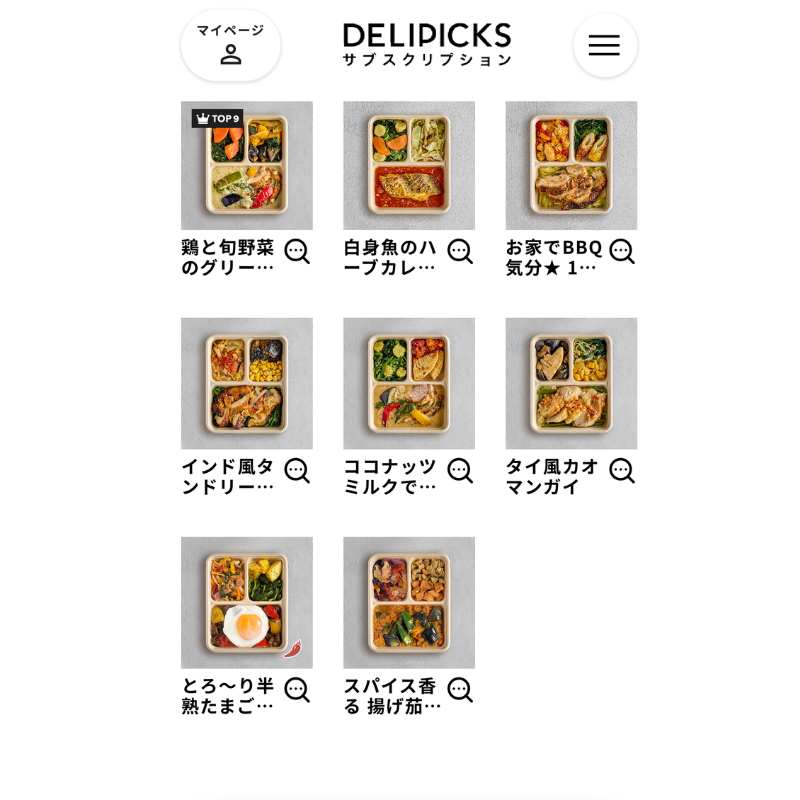
Task: Tap the magnifier icon beside 白身魚のハーブカレ…
Action: pos(459,251)
